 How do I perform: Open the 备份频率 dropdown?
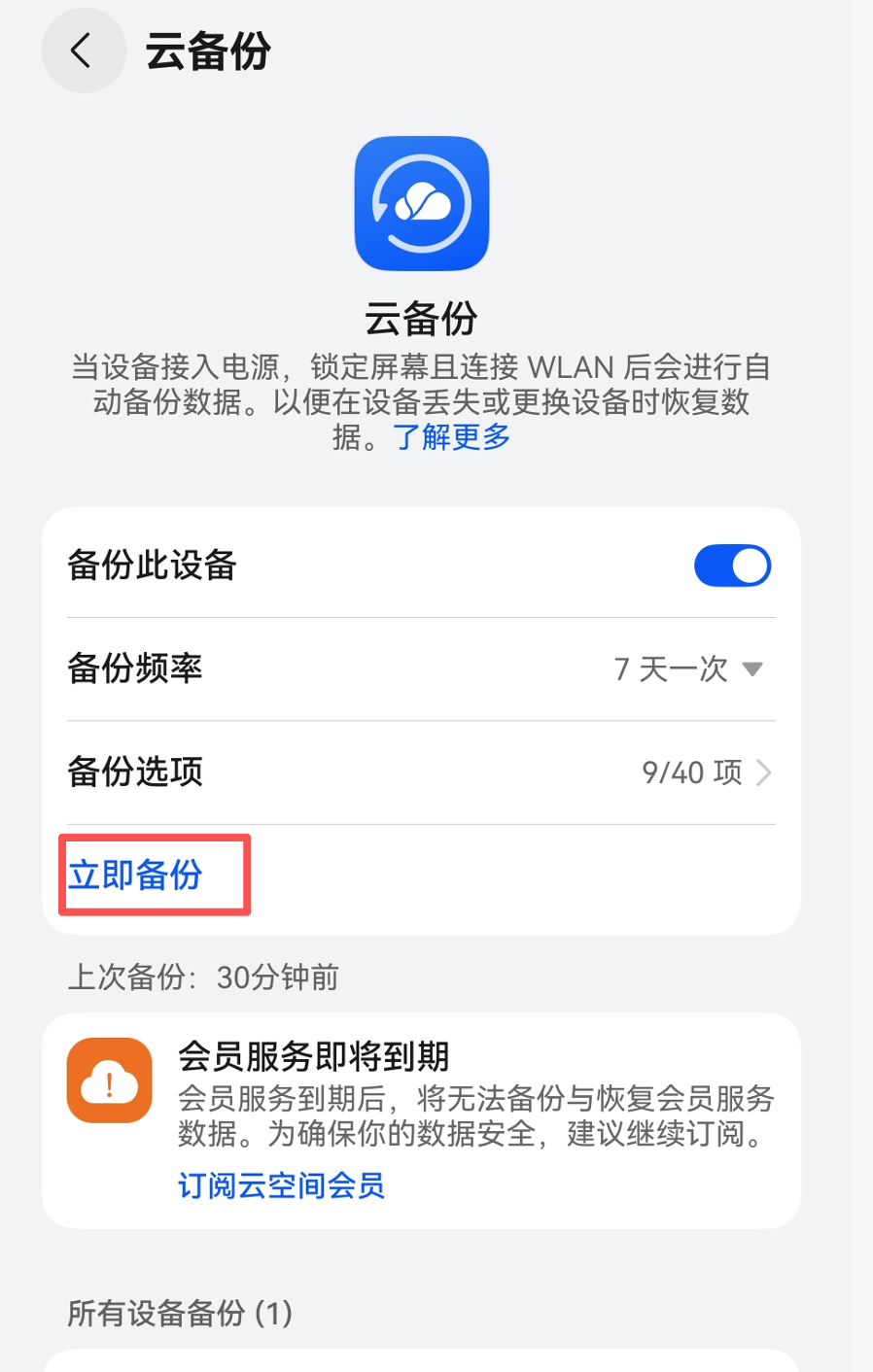coord(688,669)
